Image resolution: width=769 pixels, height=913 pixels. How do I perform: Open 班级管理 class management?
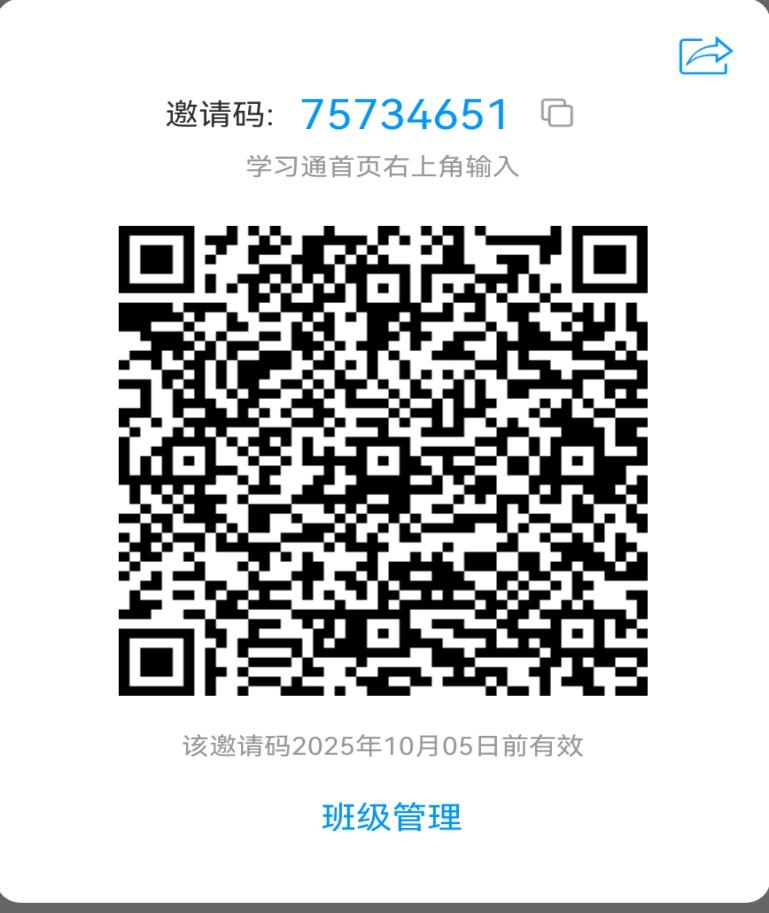click(x=391, y=817)
